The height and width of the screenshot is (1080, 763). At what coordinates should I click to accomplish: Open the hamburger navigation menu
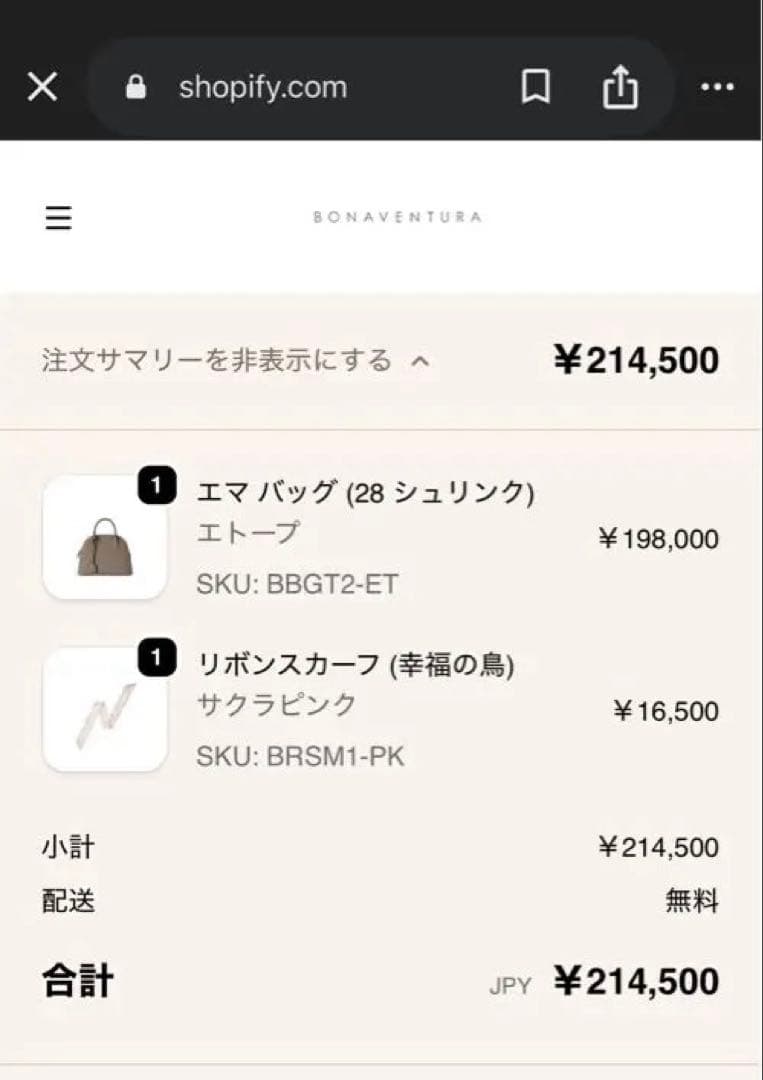coord(59,218)
